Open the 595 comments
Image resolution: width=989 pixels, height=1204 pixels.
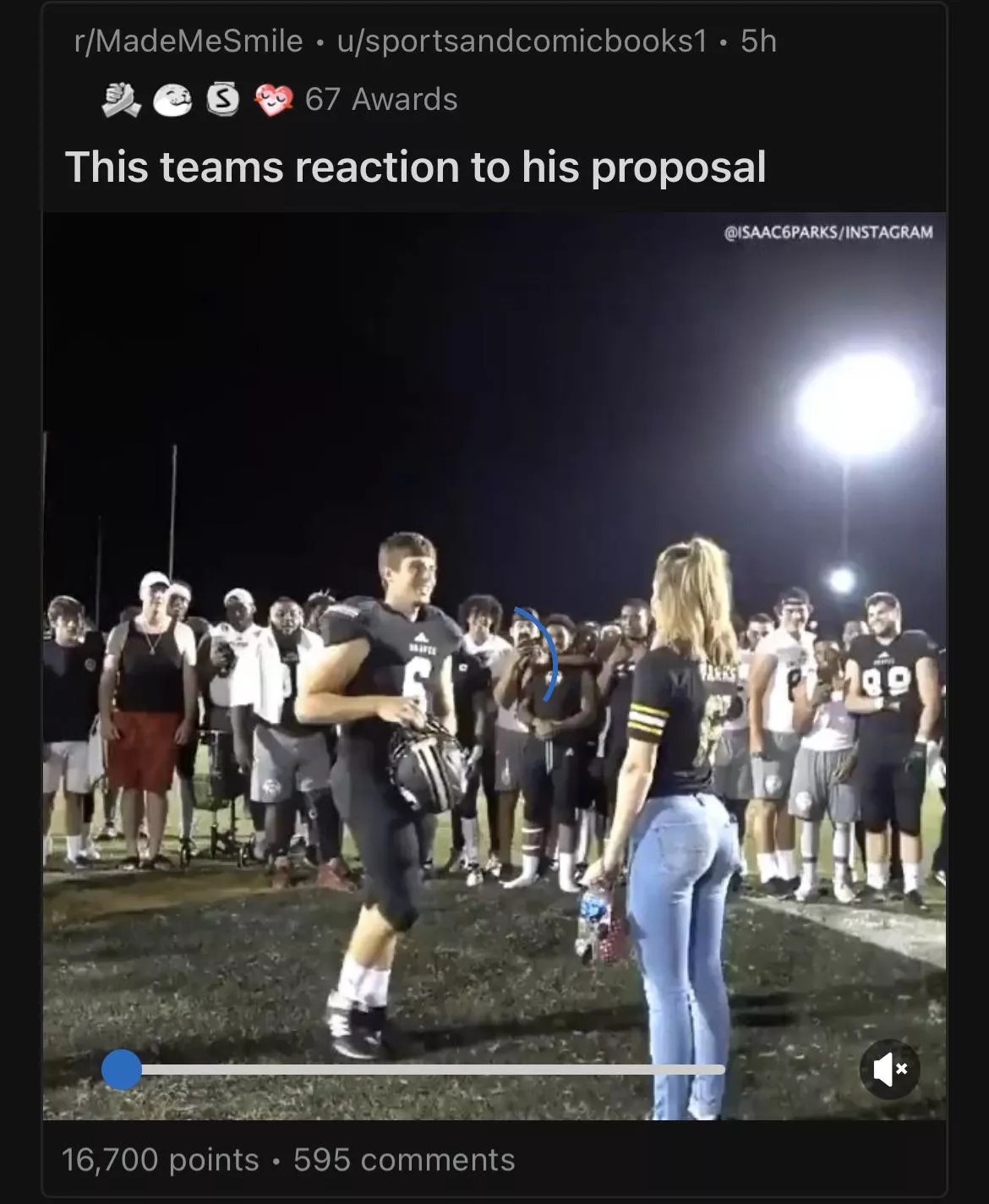click(404, 1160)
